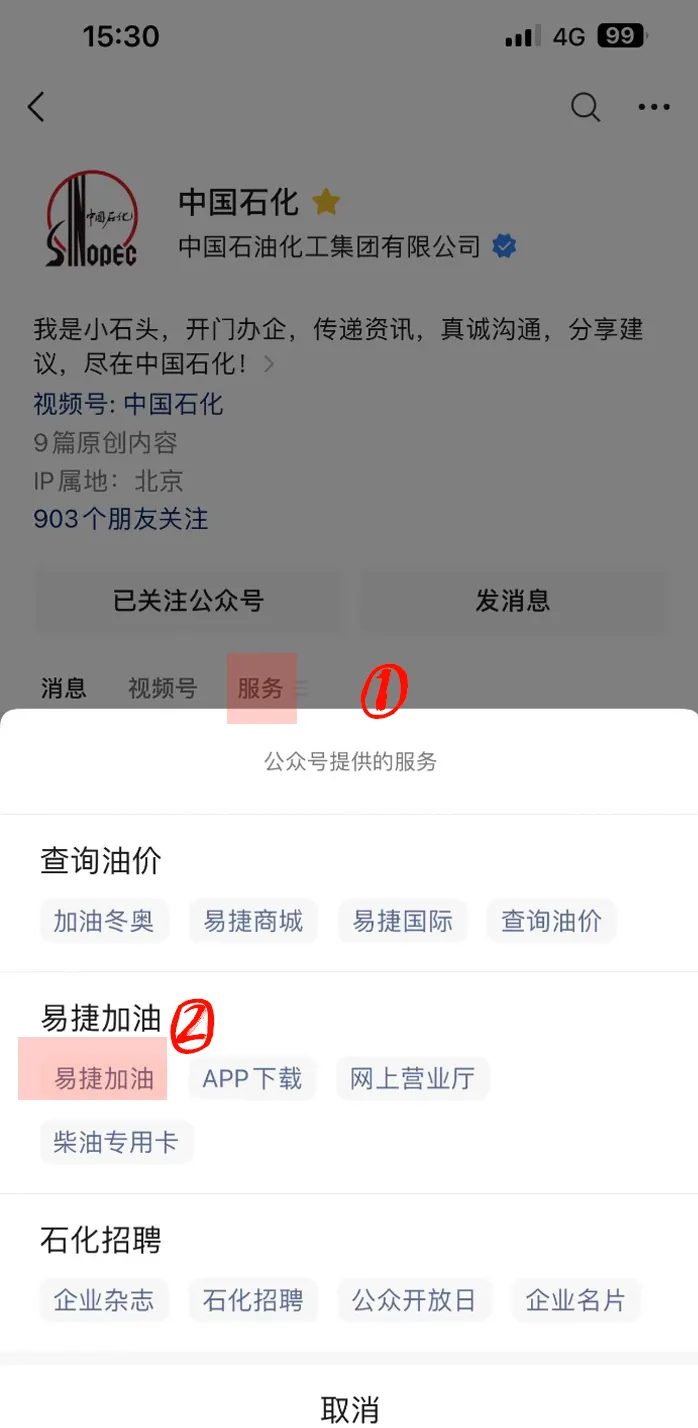Open the 加油冬奥 service chip
The height and width of the screenshot is (1428, 698).
(x=104, y=920)
